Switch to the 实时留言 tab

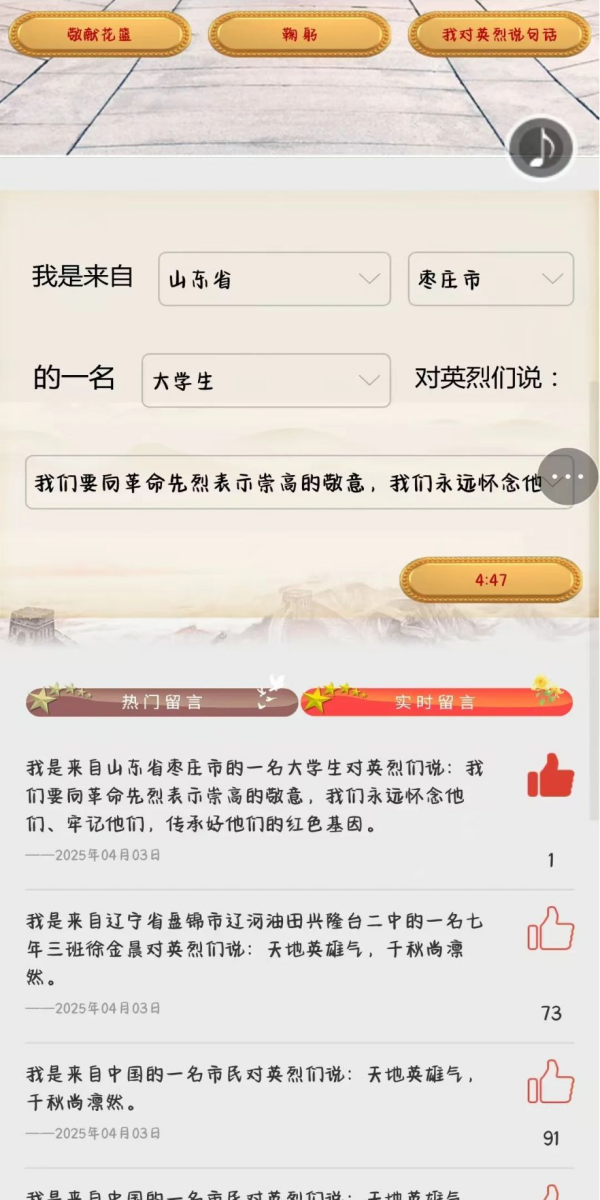point(436,701)
